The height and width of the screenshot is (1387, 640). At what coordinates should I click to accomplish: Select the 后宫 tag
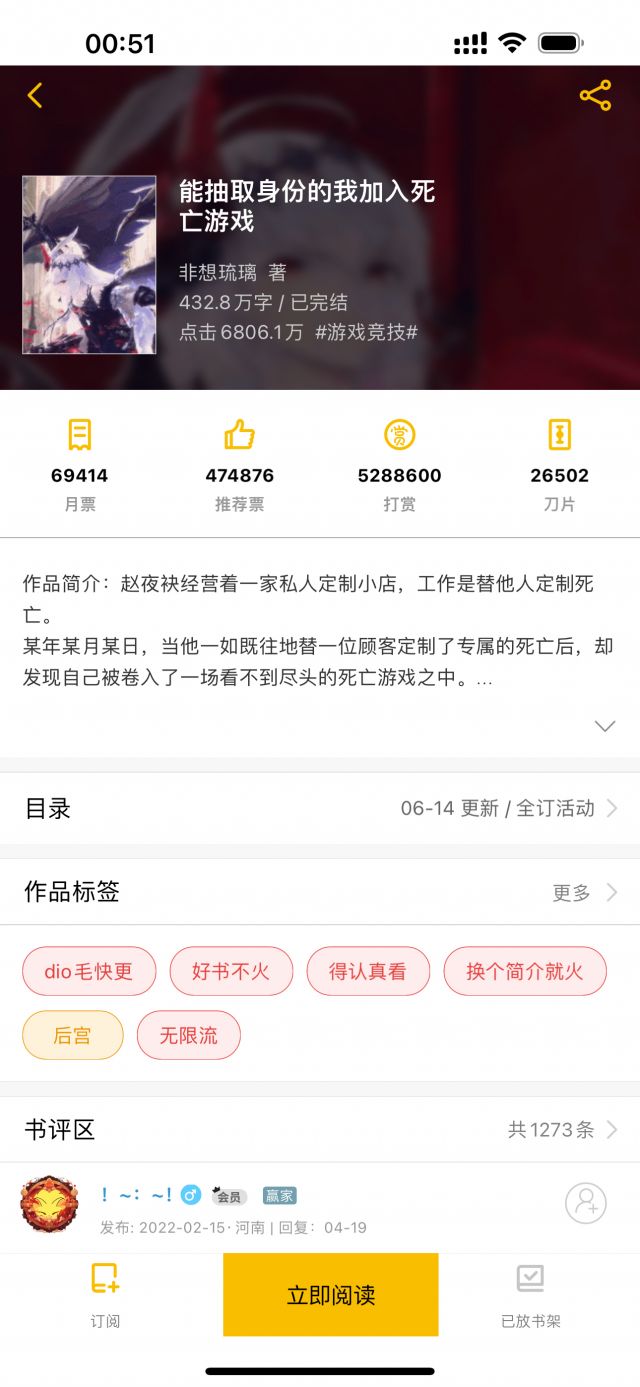[x=72, y=1035]
